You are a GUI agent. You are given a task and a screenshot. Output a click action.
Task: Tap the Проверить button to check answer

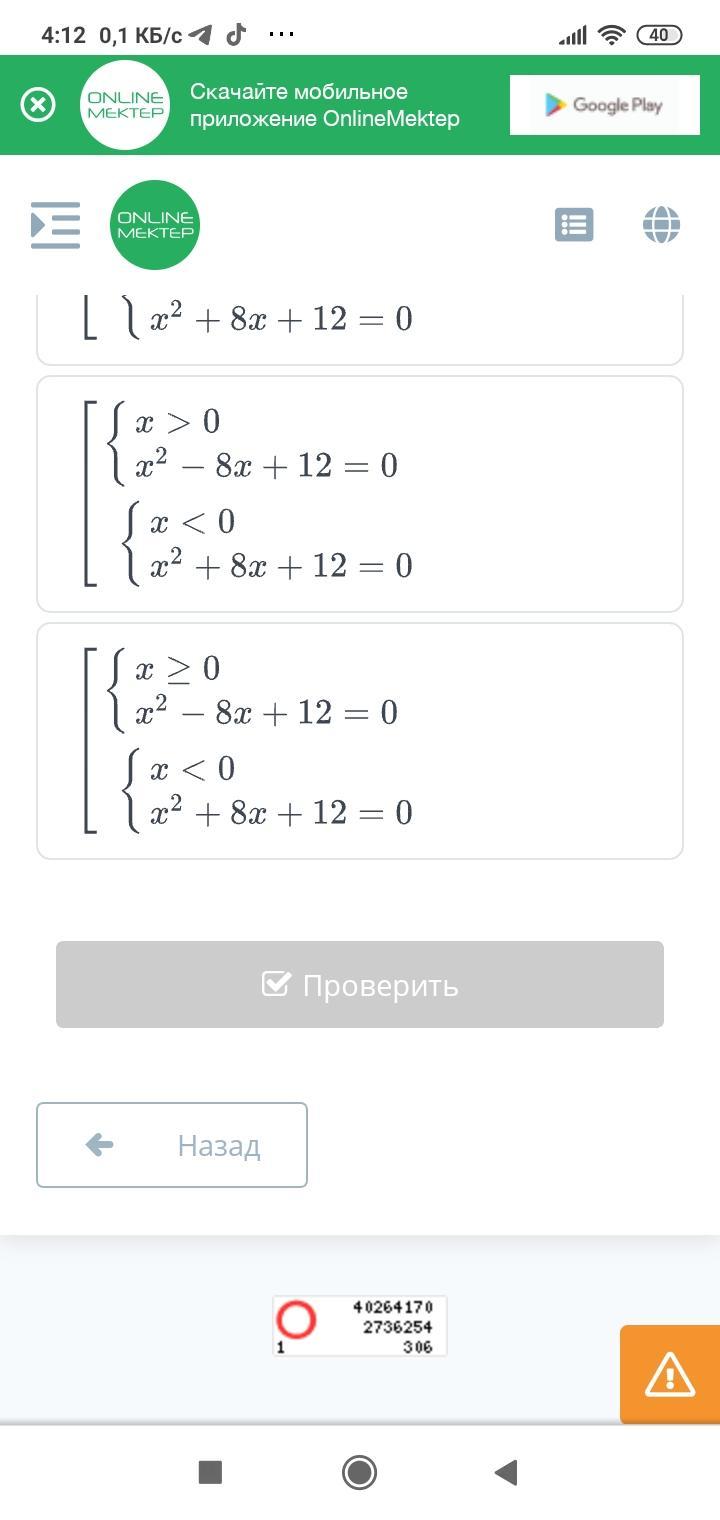[x=360, y=984]
